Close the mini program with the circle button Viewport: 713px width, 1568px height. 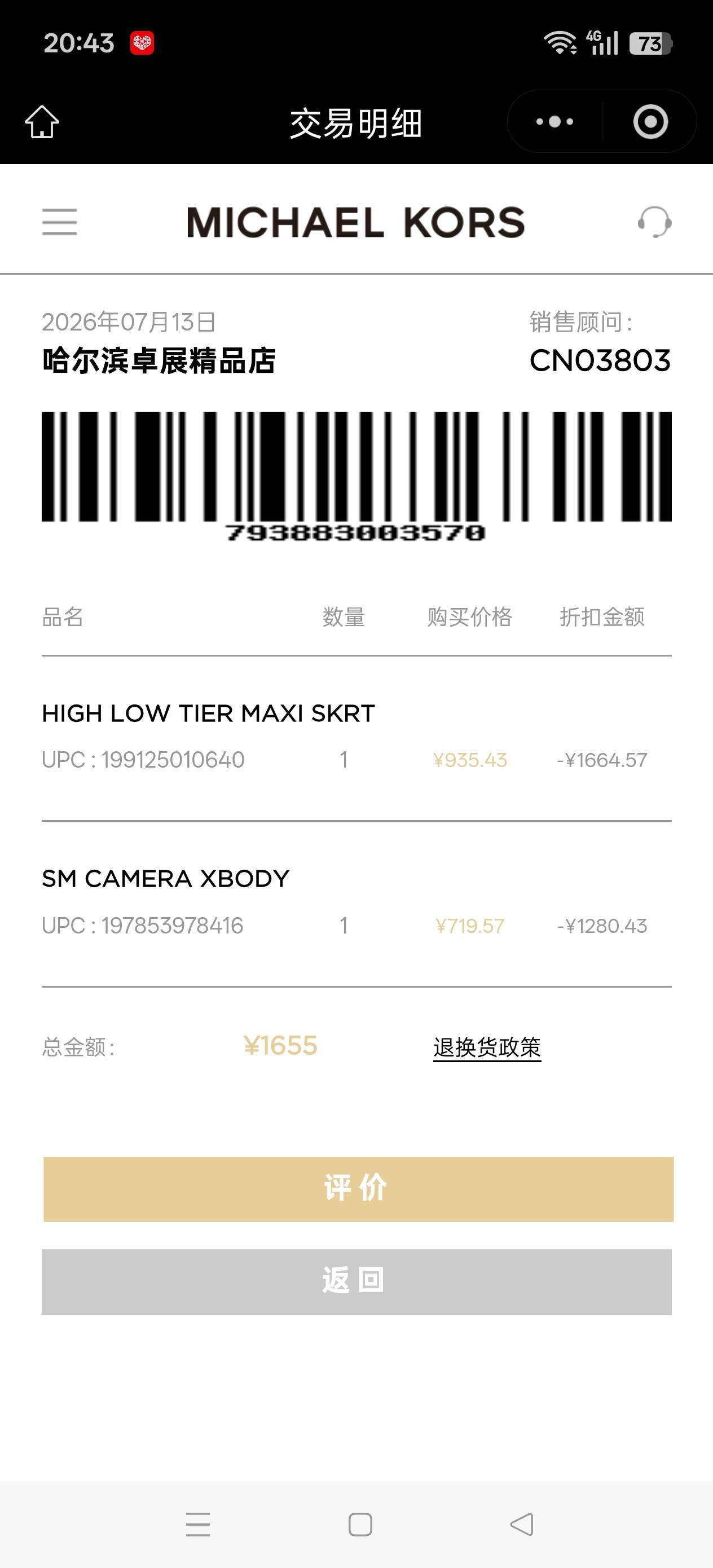[x=650, y=122]
